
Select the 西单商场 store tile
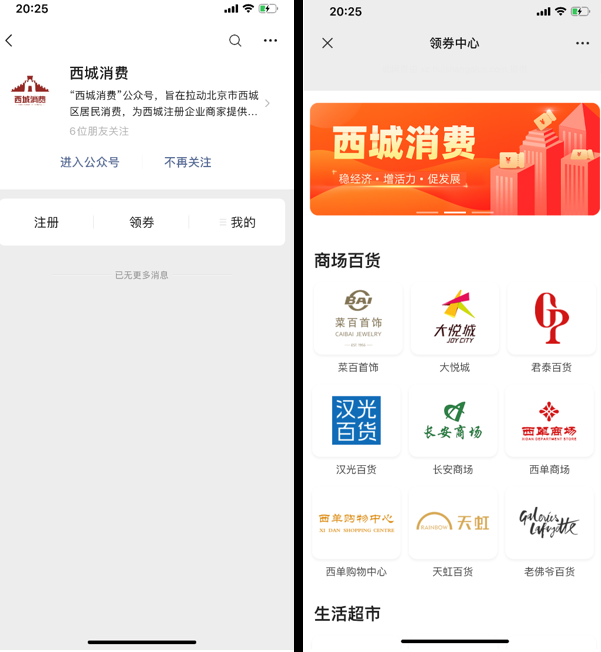[x=550, y=421]
